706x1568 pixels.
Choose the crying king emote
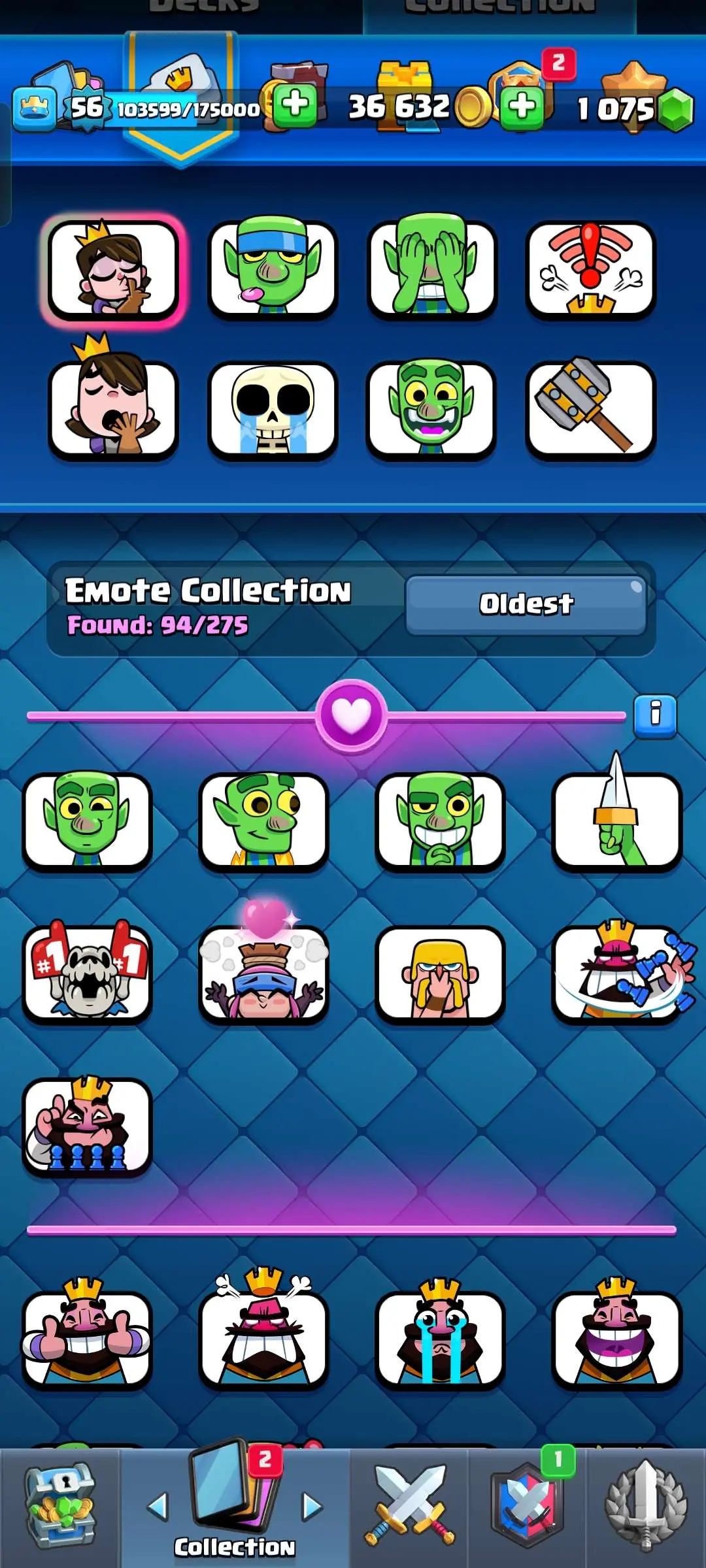coord(440,1337)
